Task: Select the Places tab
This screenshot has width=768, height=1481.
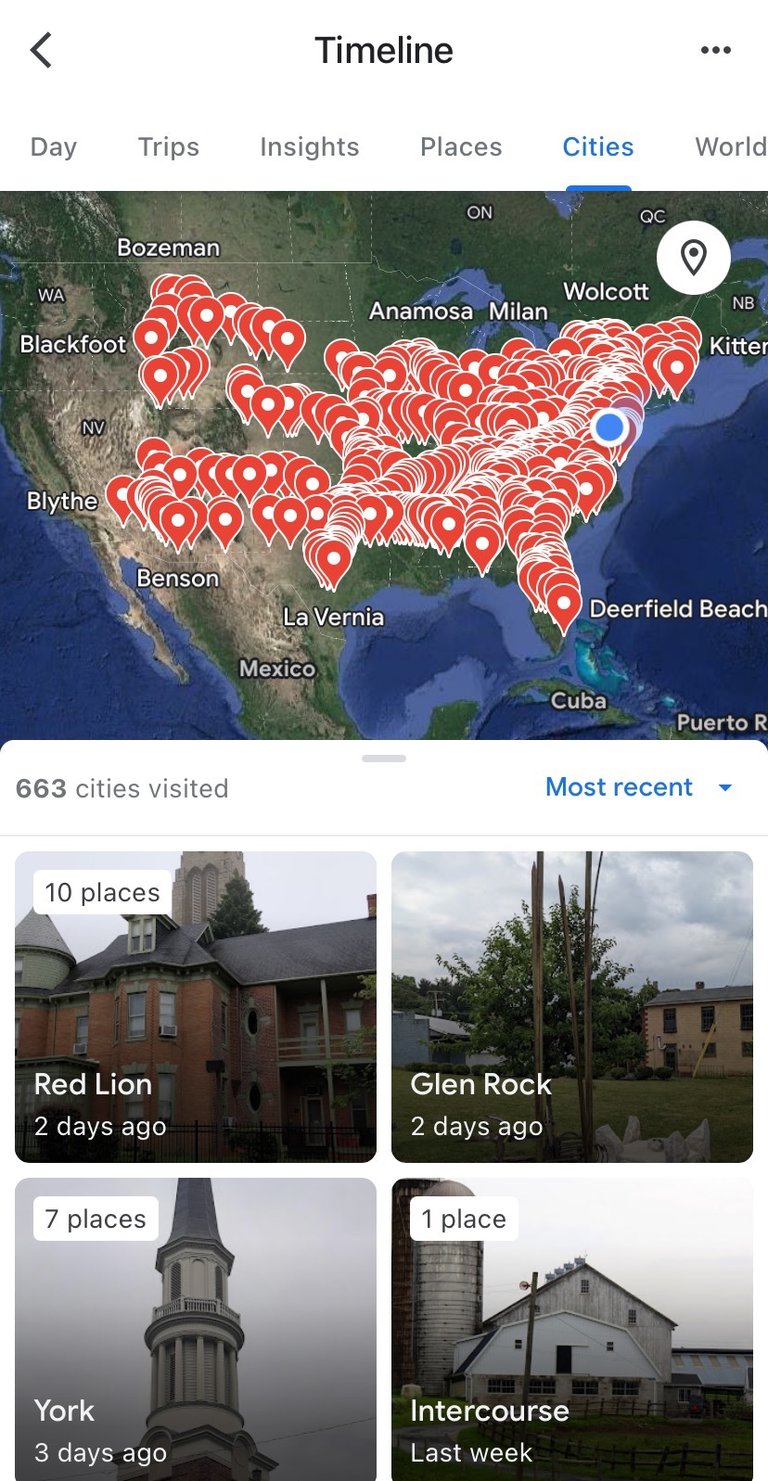Action: pos(461,147)
